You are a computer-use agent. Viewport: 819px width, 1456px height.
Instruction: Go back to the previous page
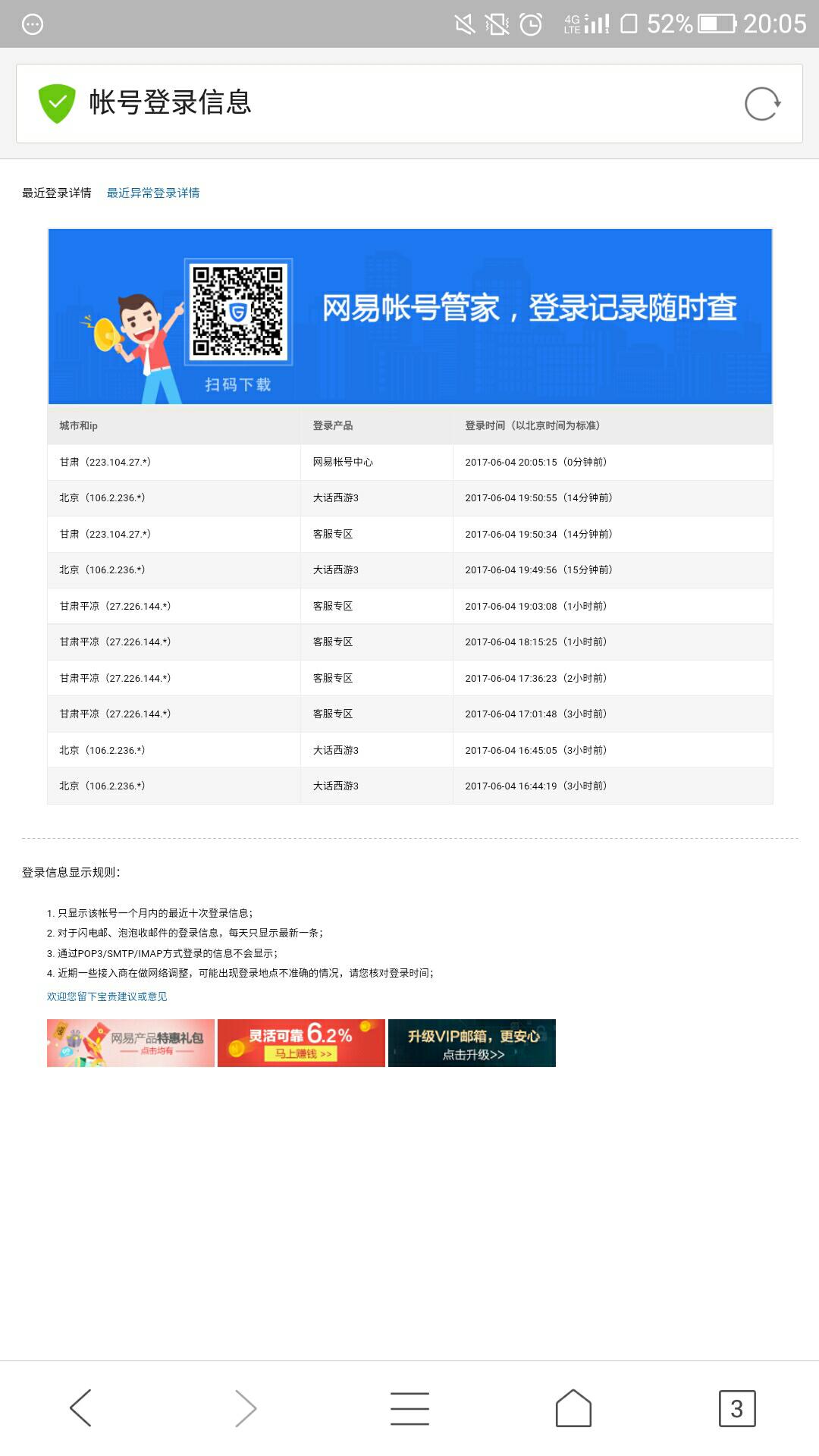pos(81,1408)
